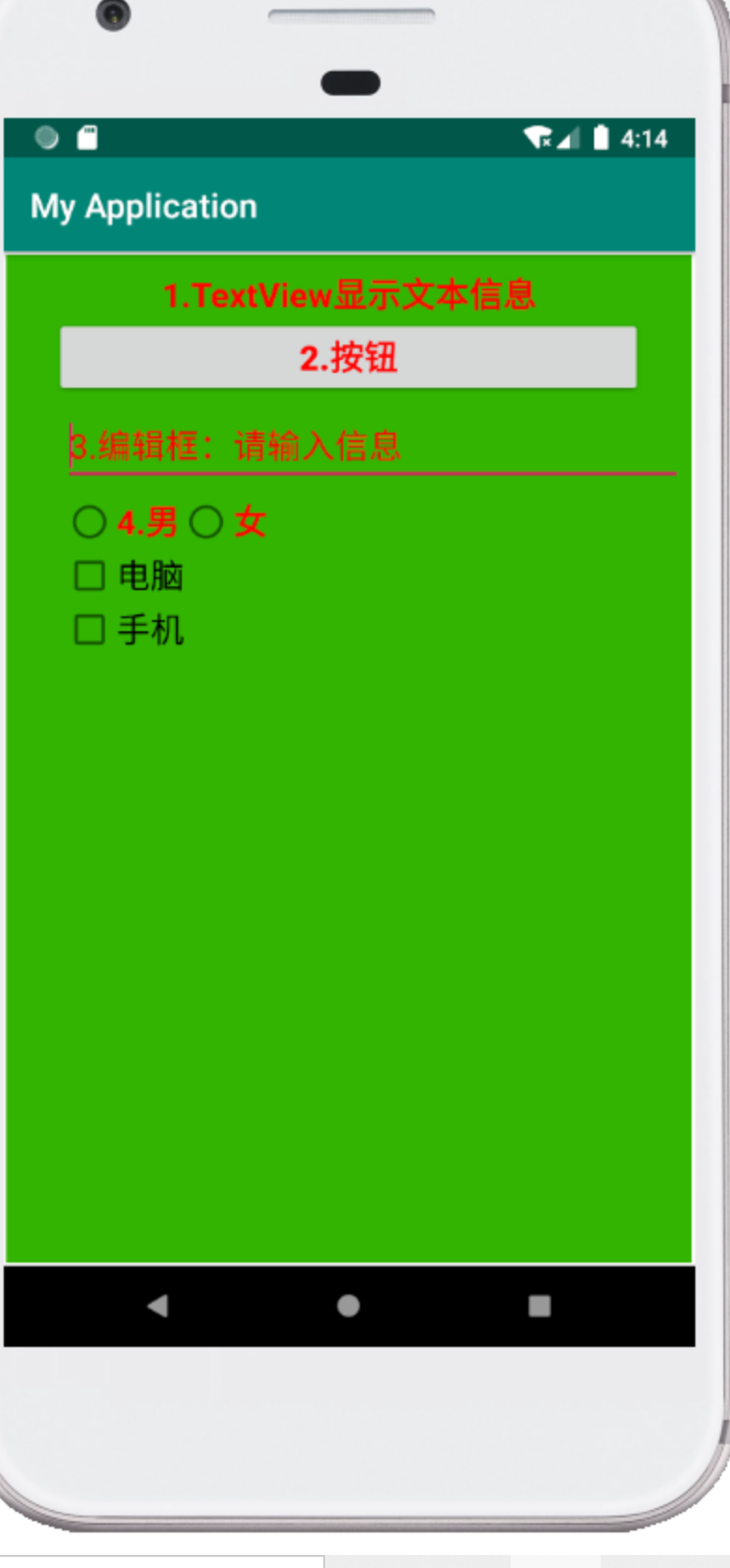Image resolution: width=730 pixels, height=1568 pixels.
Task: Tick the 手机 checkbox
Action: click(x=90, y=629)
